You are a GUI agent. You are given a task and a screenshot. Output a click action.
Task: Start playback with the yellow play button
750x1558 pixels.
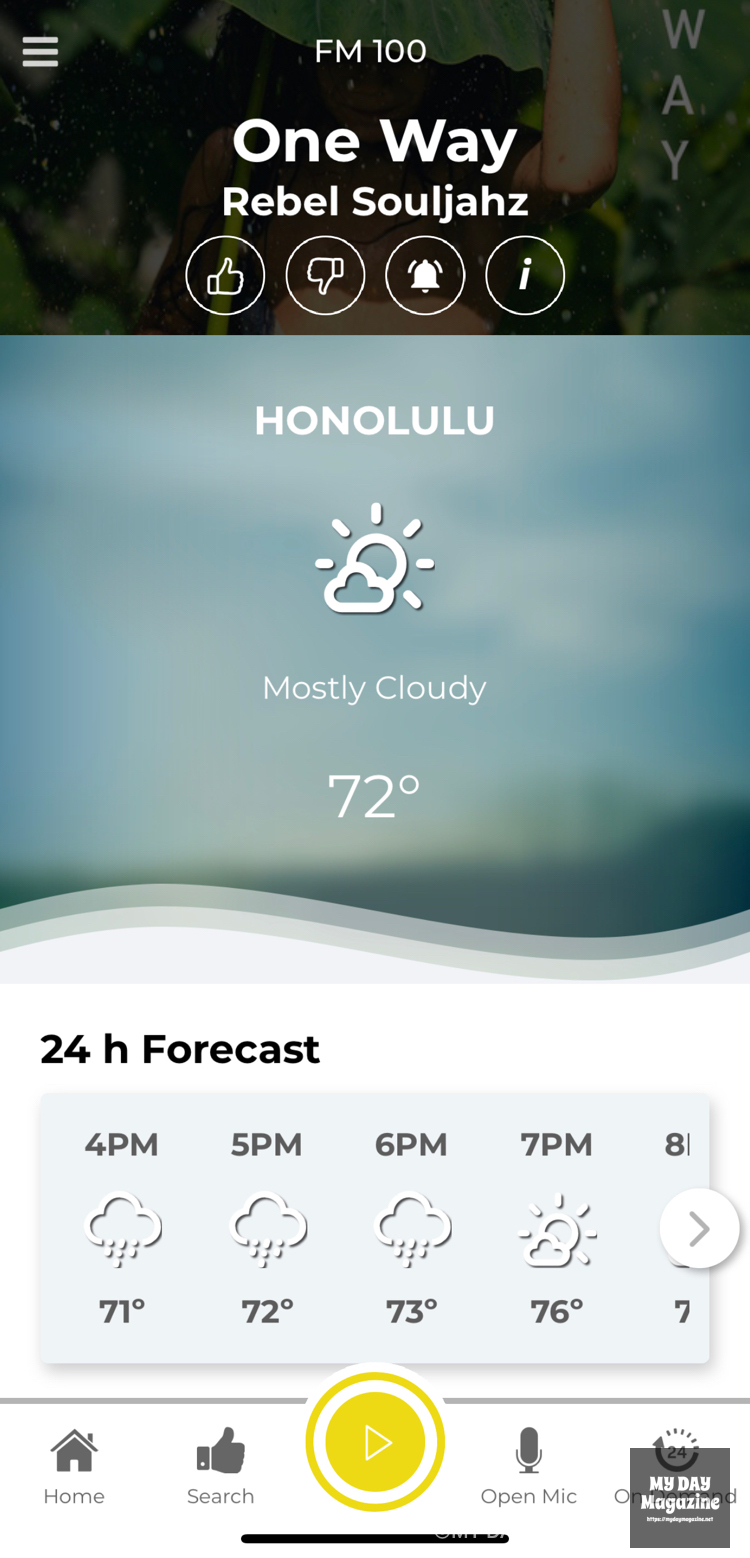[375, 1442]
